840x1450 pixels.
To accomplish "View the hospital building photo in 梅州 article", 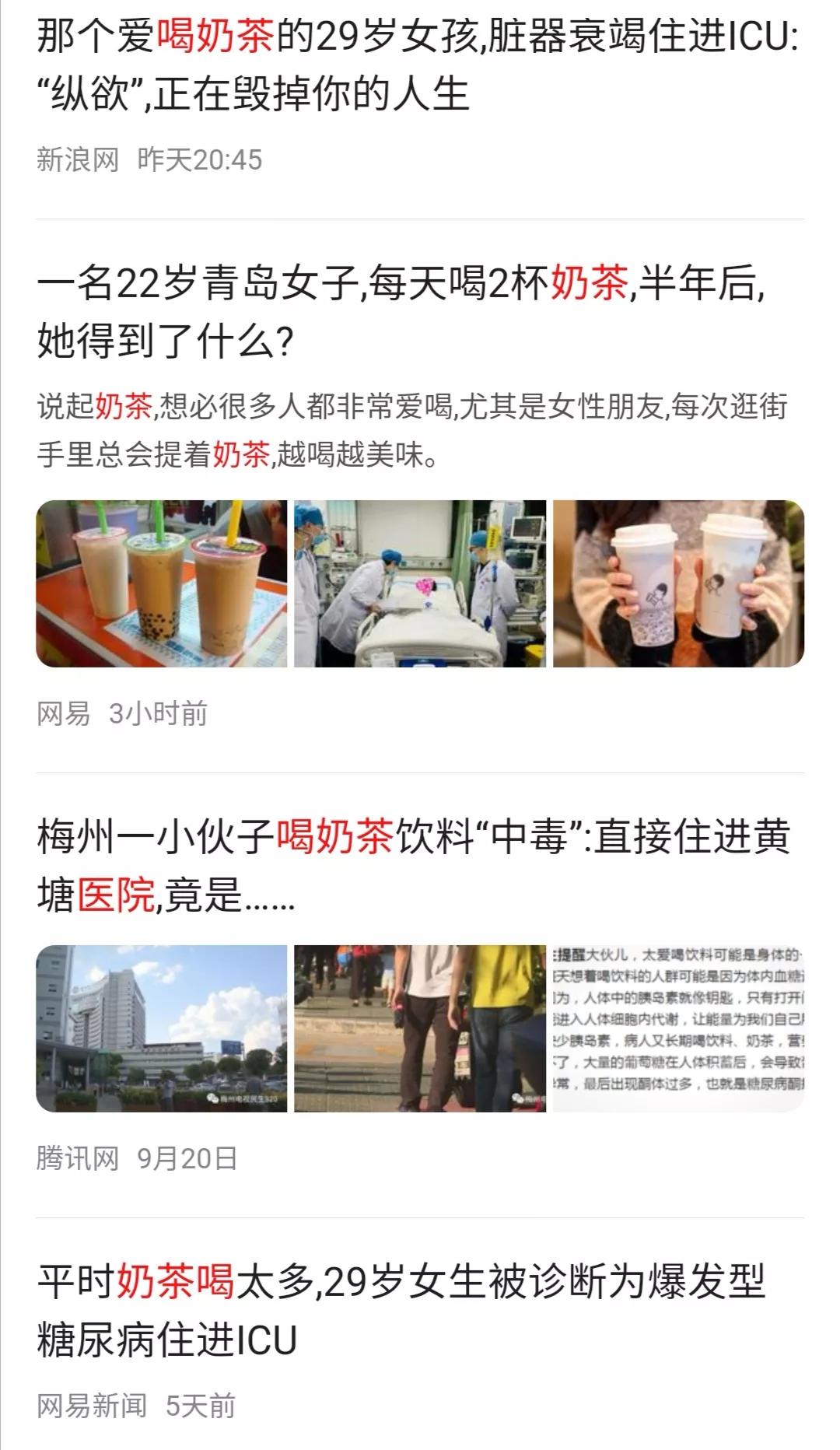I will point(162,1028).
